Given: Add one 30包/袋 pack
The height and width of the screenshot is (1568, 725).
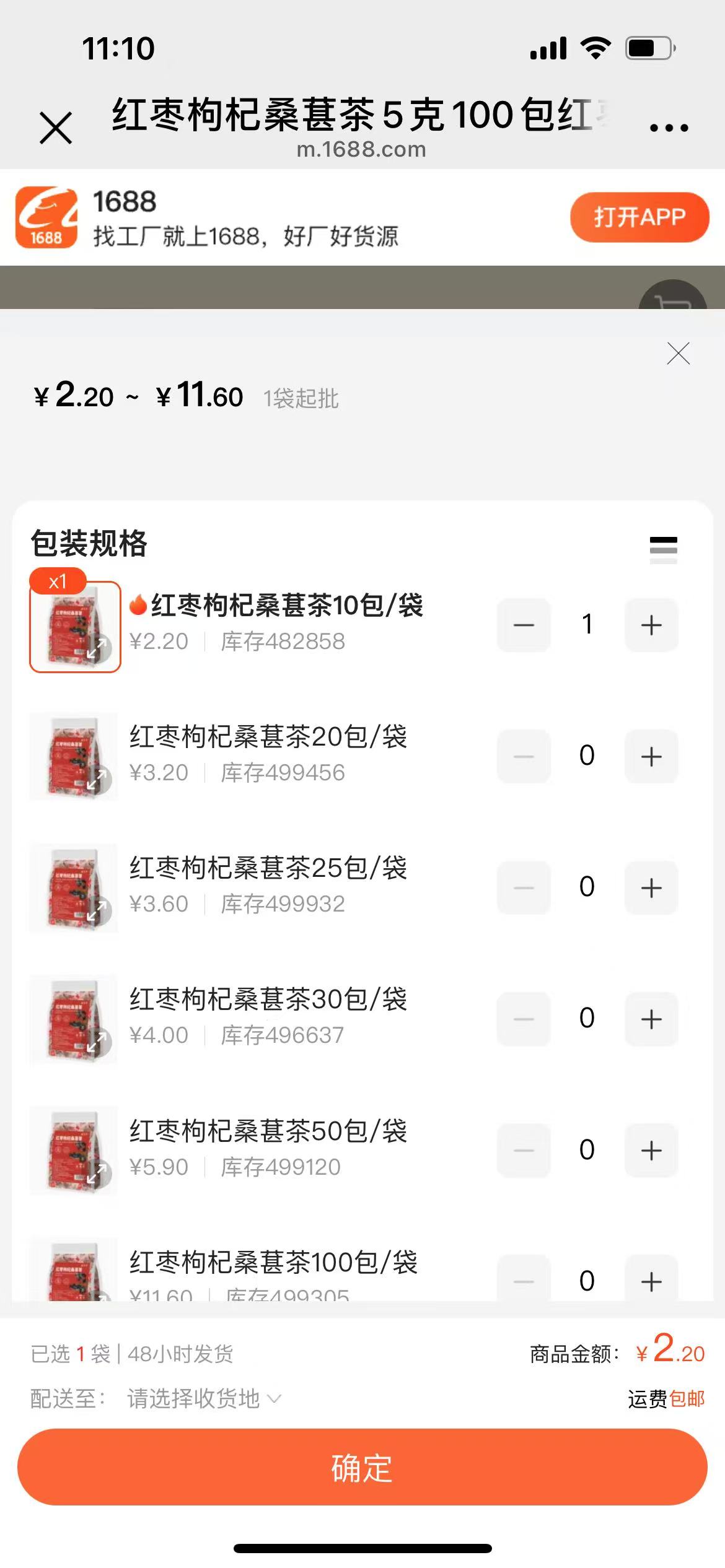Looking at the screenshot, I should pos(651,1019).
